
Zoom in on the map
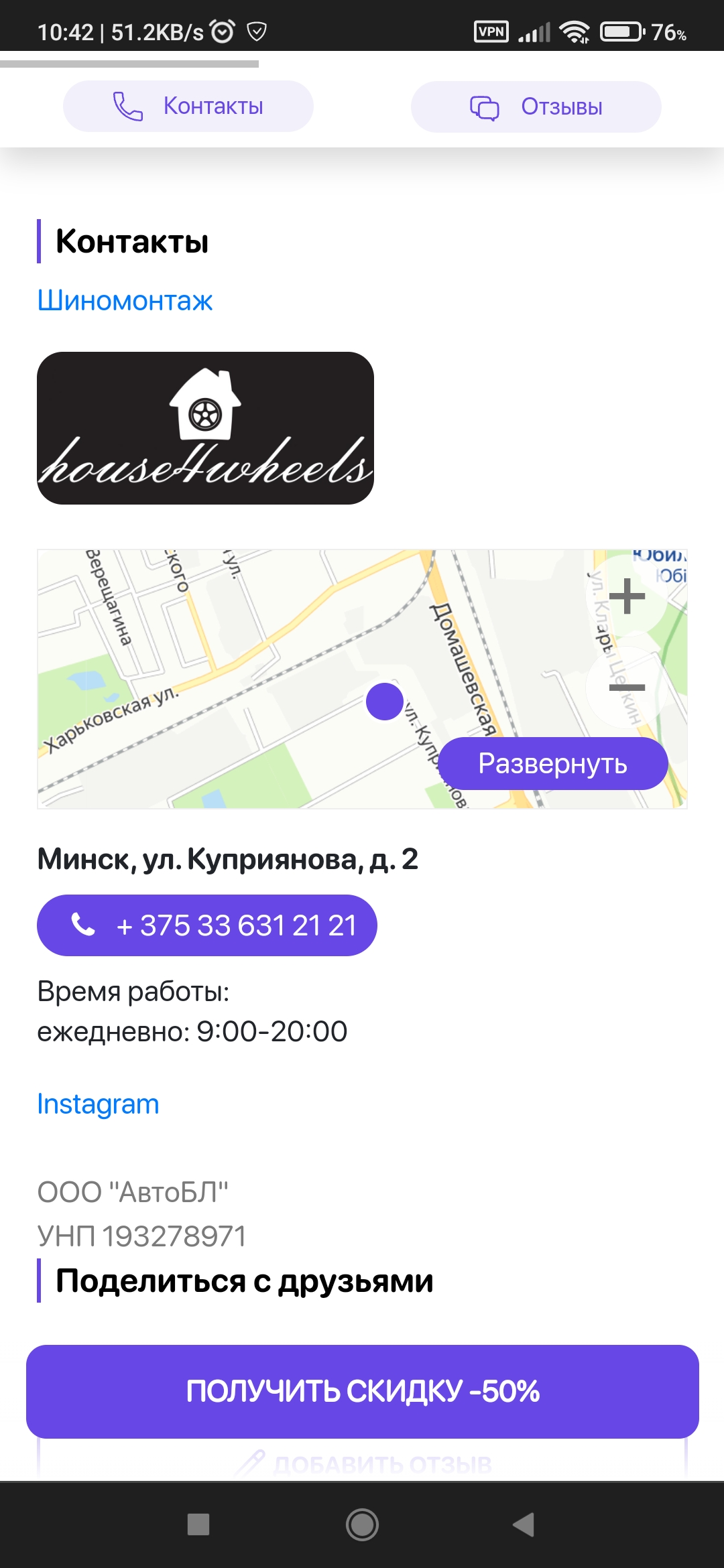click(x=627, y=596)
